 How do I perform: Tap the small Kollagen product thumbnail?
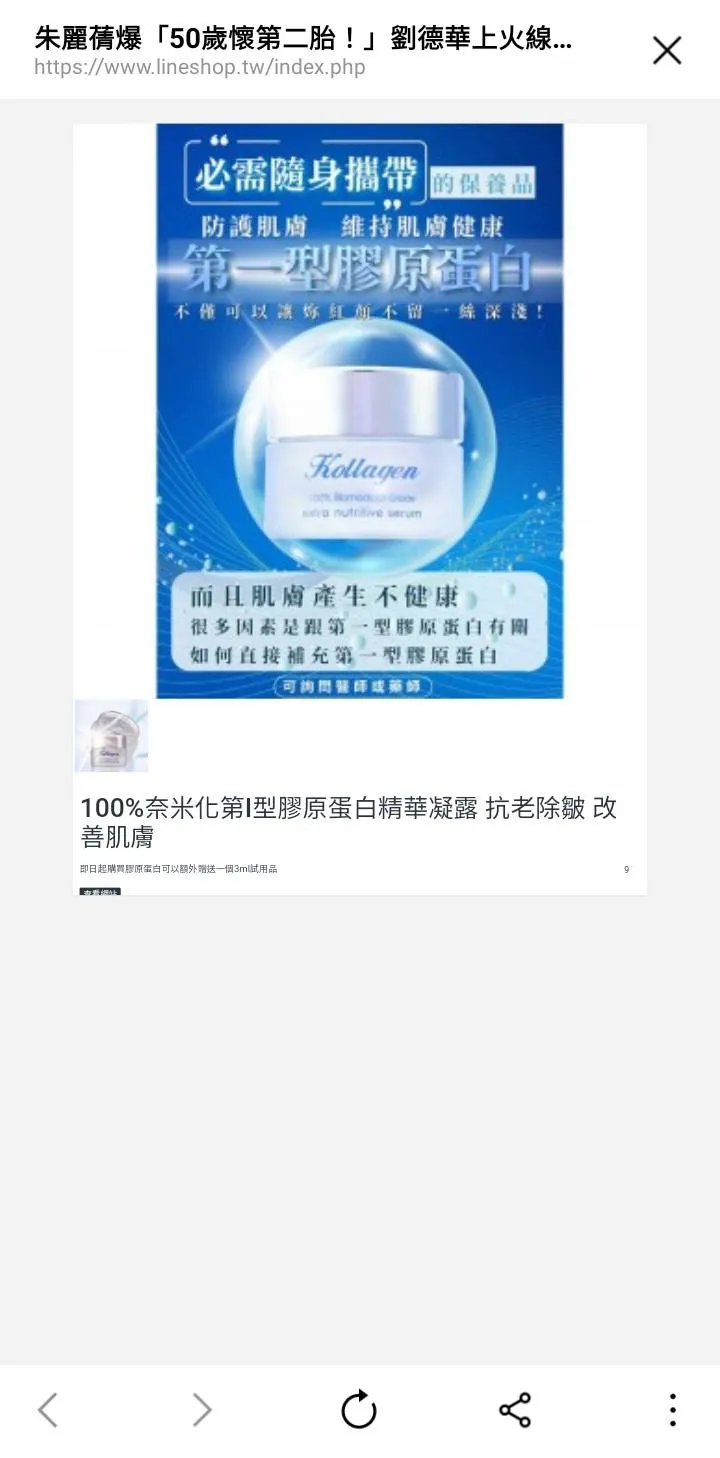click(111, 736)
